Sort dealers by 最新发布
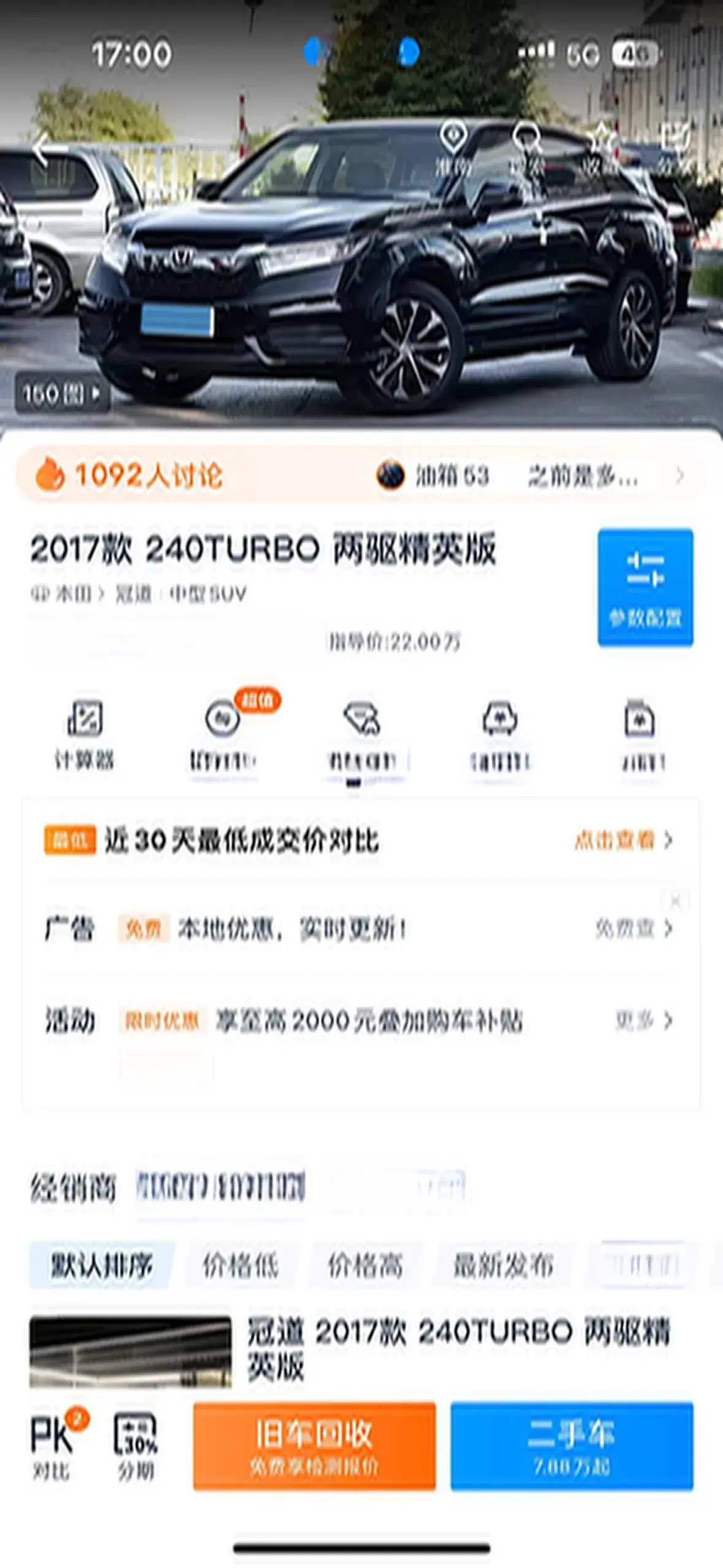Screen dimensions: 723x1568 tap(503, 1265)
